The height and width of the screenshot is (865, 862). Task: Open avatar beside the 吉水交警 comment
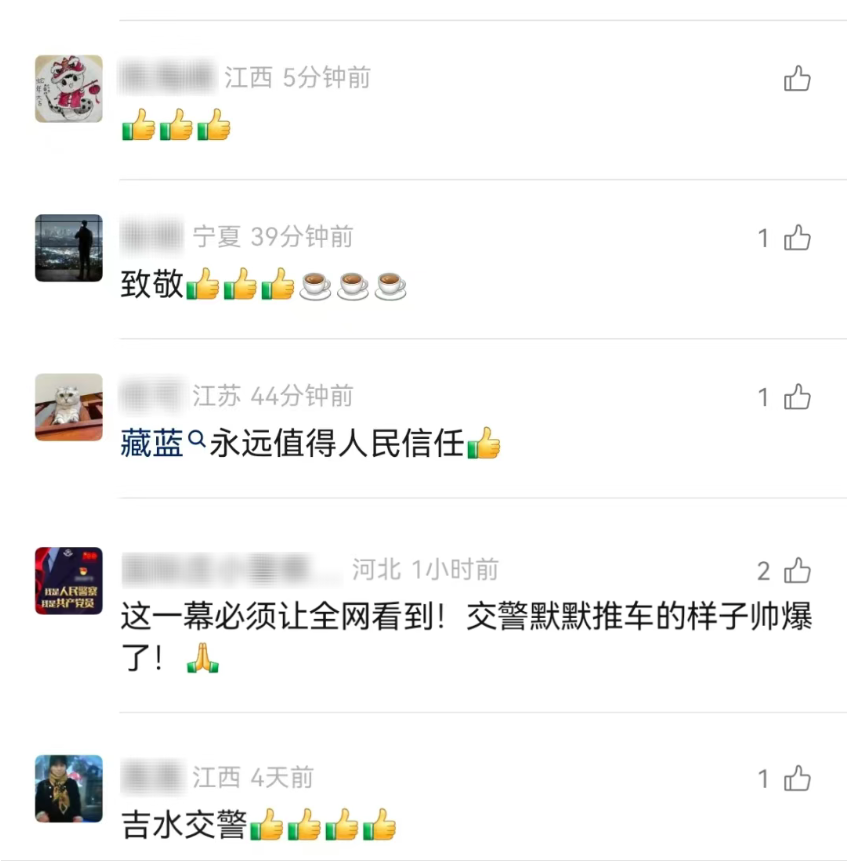coord(69,788)
